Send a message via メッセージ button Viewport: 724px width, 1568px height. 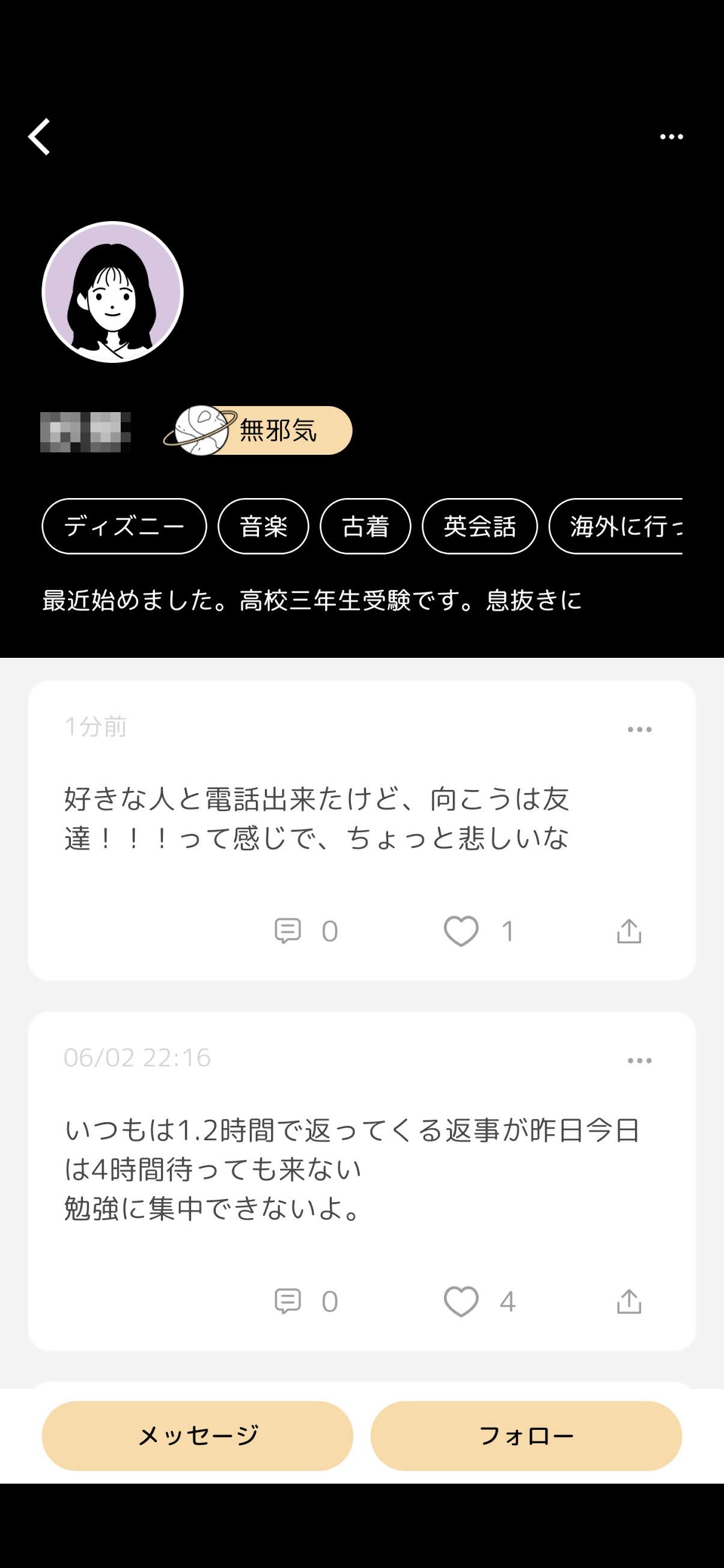point(197,1436)
